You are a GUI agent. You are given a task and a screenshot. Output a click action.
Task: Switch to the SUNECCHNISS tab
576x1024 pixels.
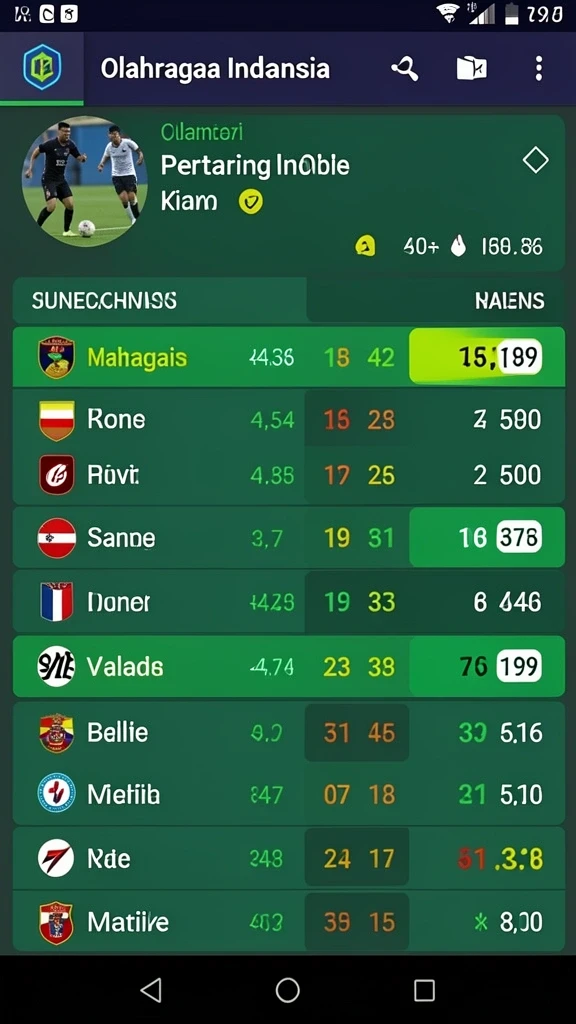159,300
